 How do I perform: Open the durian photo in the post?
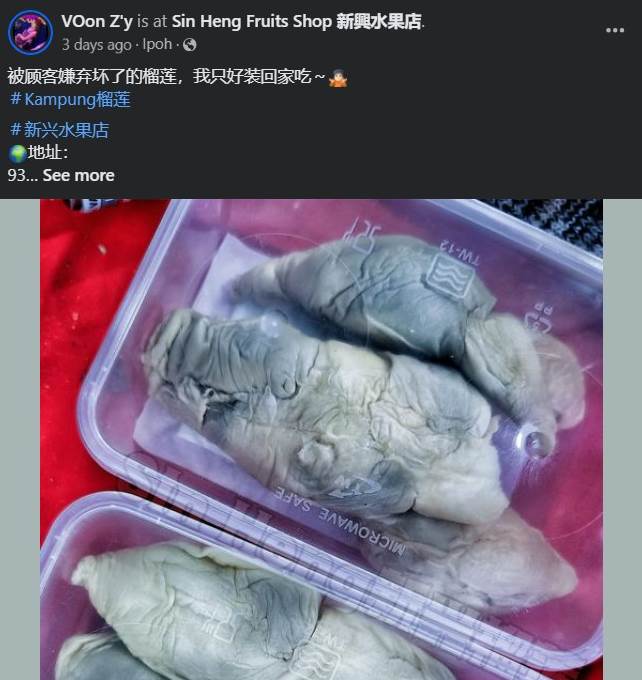pos(321,440)
